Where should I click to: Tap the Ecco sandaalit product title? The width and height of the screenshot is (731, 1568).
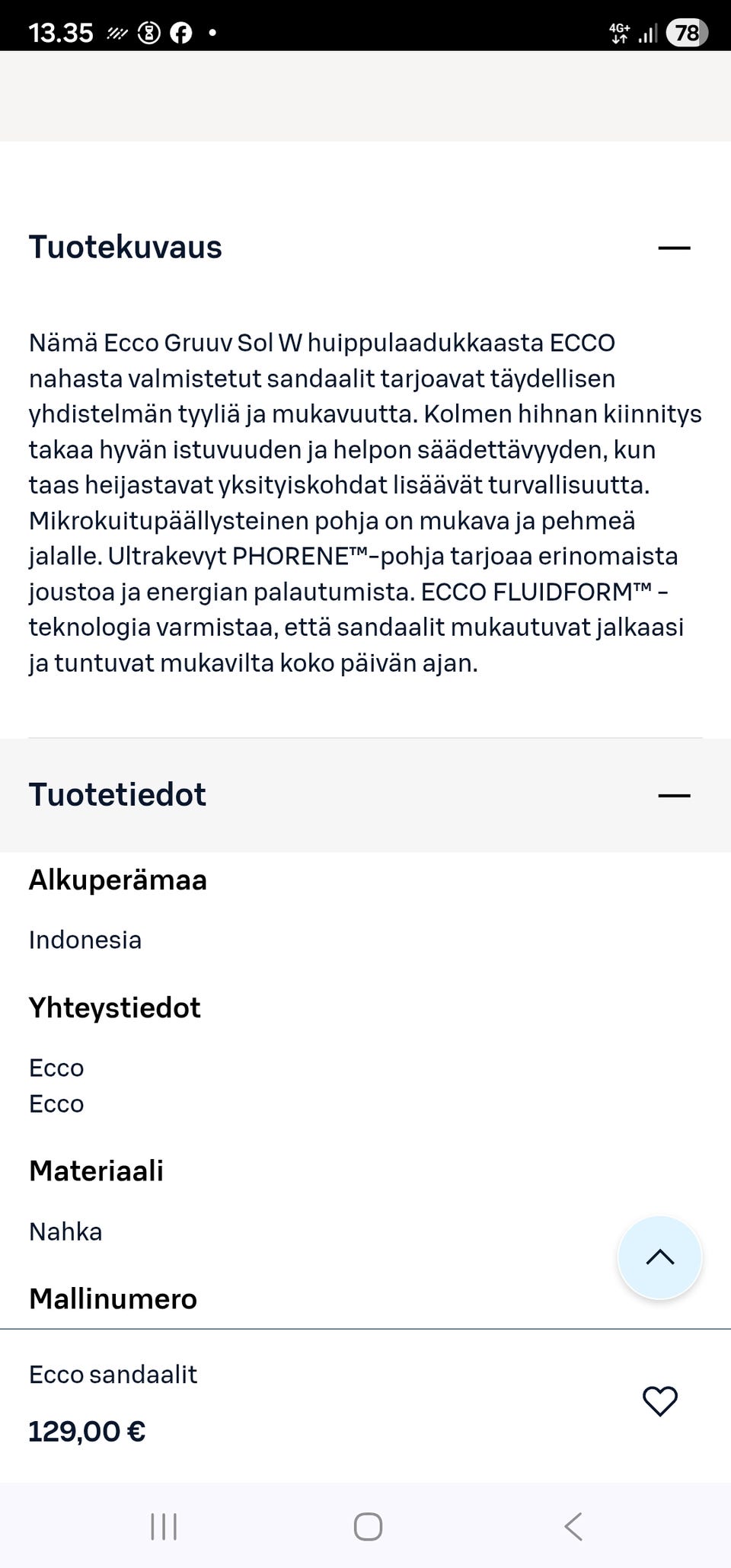[113, 1375]
